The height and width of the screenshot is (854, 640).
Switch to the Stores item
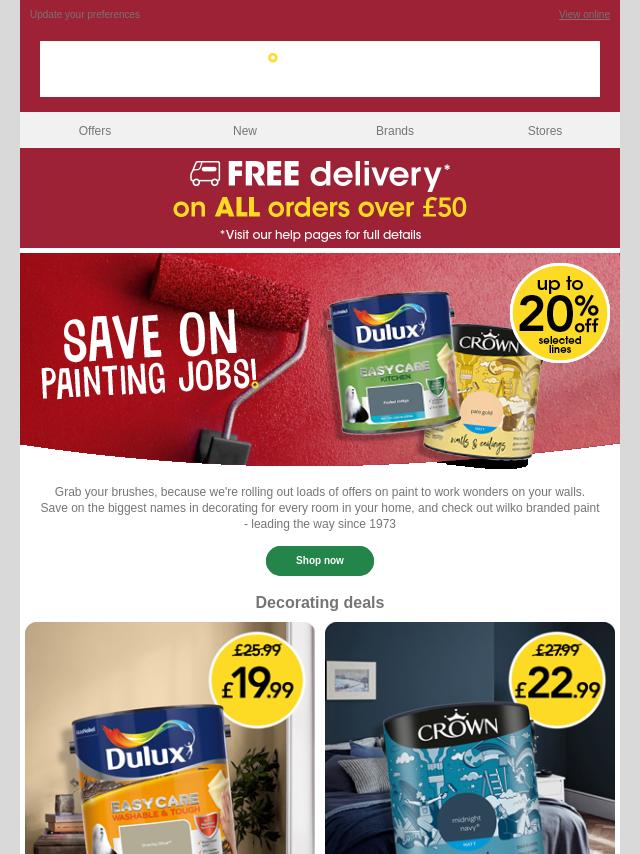click(545, 131)
